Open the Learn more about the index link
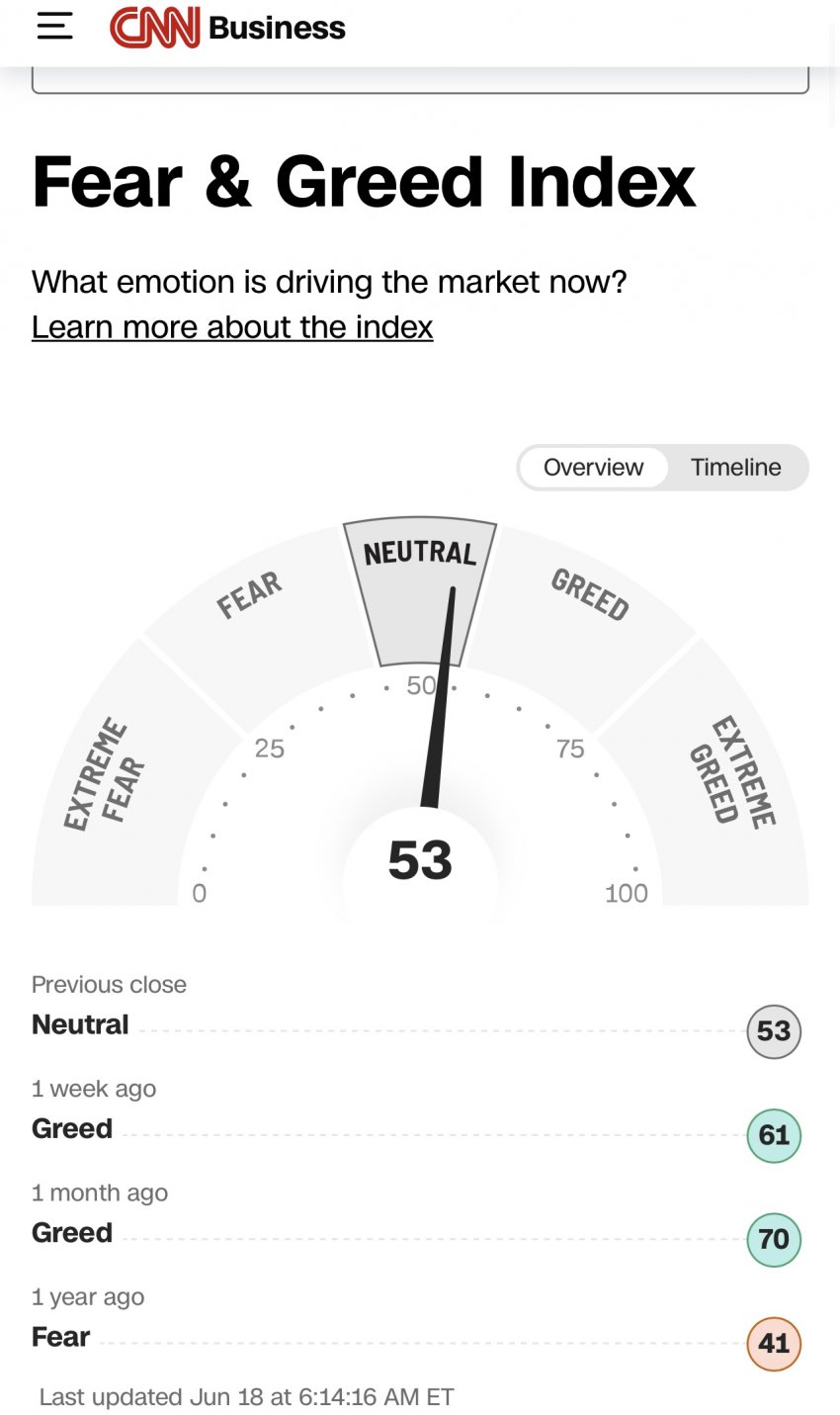 coord(232,327)
